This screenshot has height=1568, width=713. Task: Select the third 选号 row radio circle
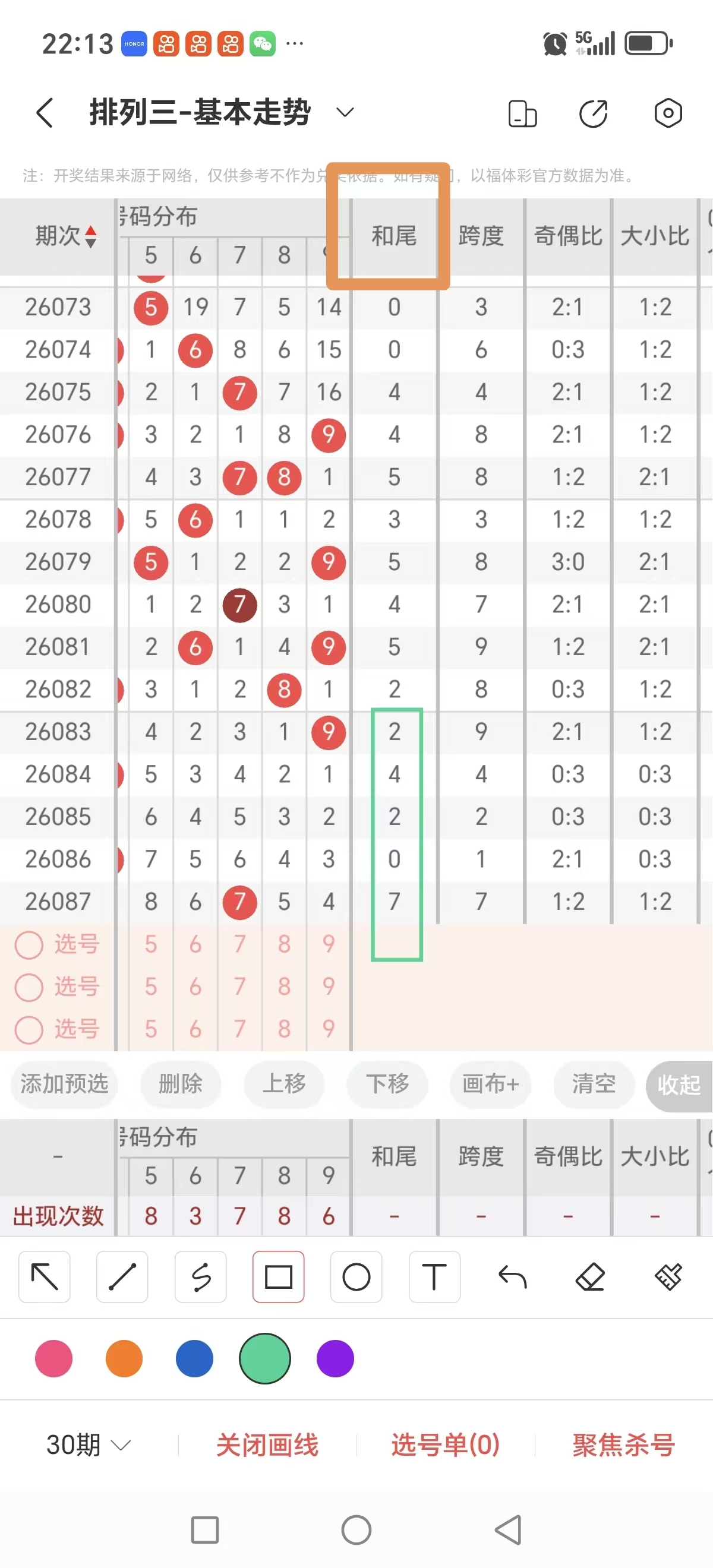29,1030
